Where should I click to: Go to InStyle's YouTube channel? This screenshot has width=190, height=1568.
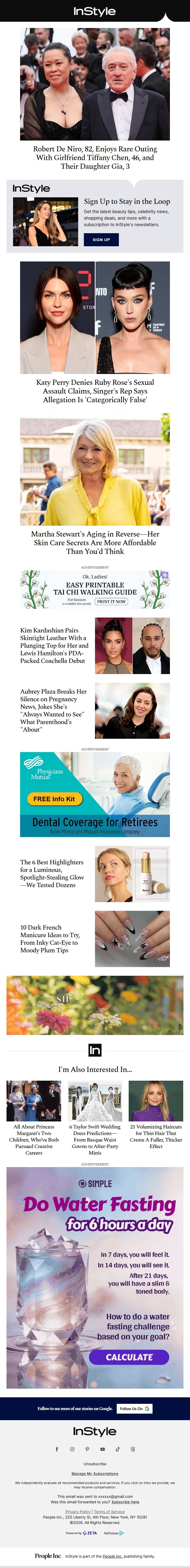pyautogui.click(x=103, y=1449)
